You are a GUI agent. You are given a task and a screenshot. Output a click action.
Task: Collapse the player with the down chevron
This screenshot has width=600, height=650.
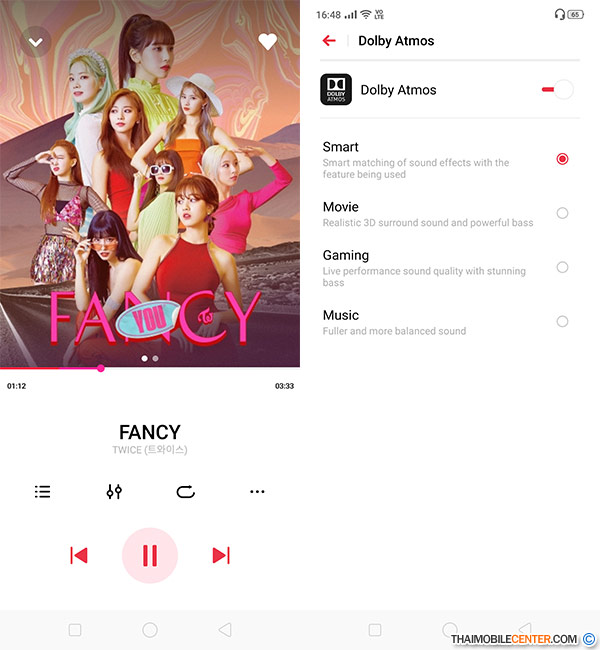tap(36, 41)
